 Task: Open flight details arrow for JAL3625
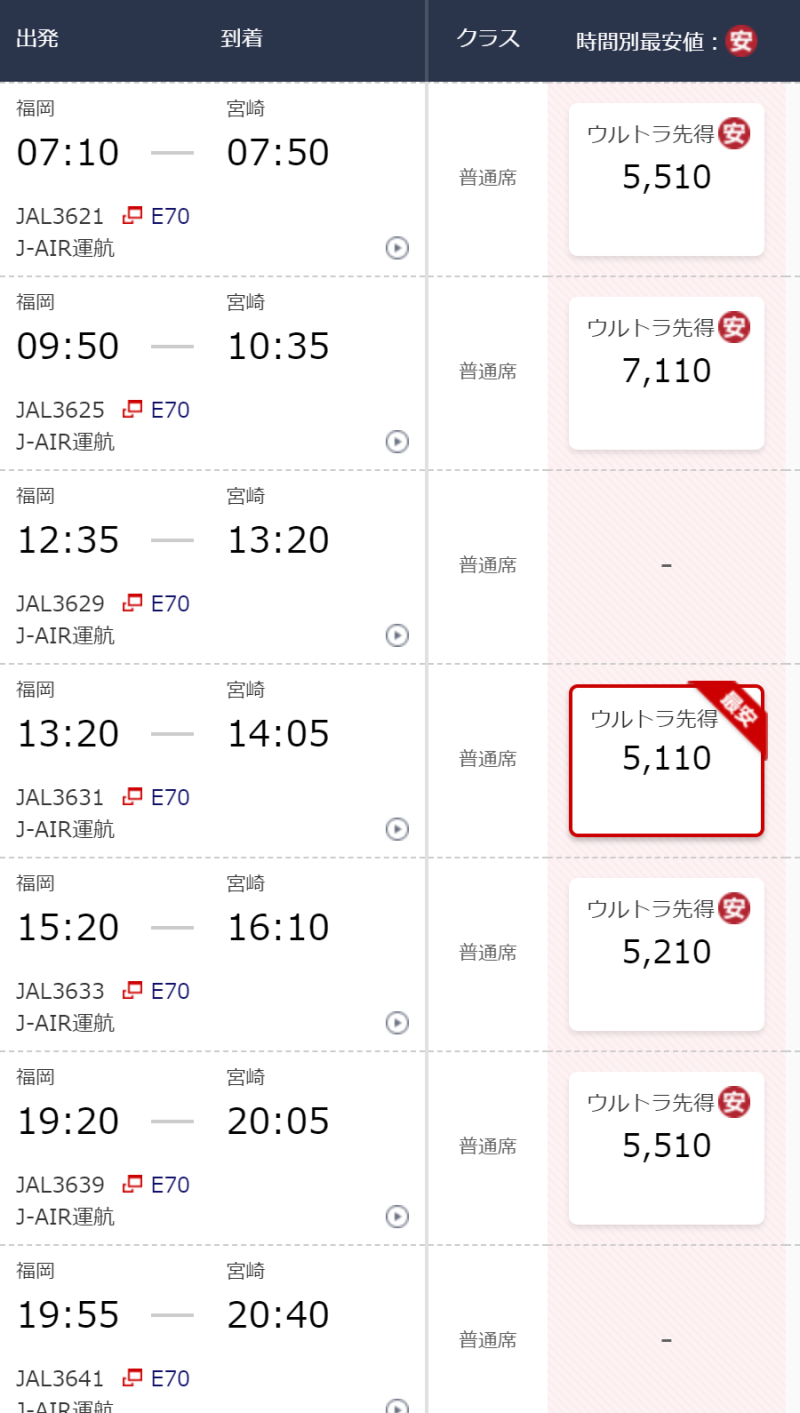(397, 441)
